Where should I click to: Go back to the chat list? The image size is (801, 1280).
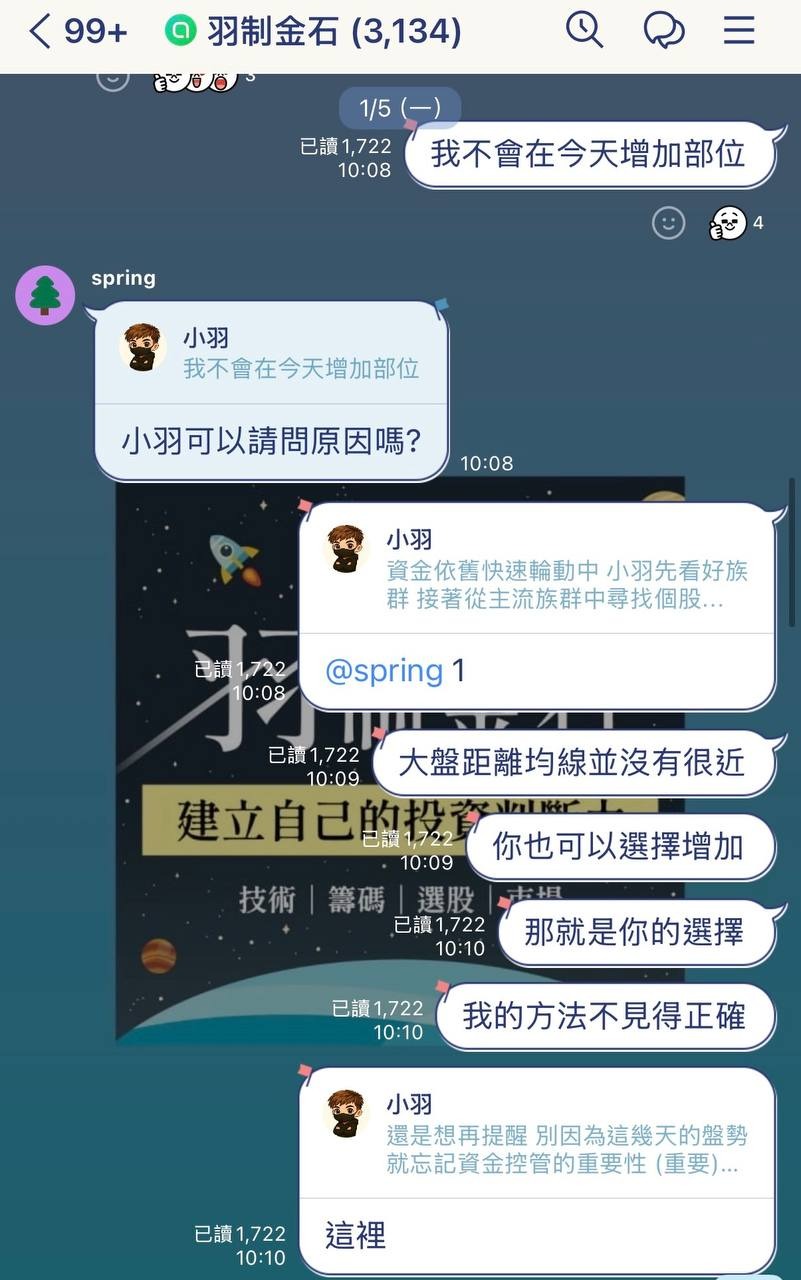point(40,32)
